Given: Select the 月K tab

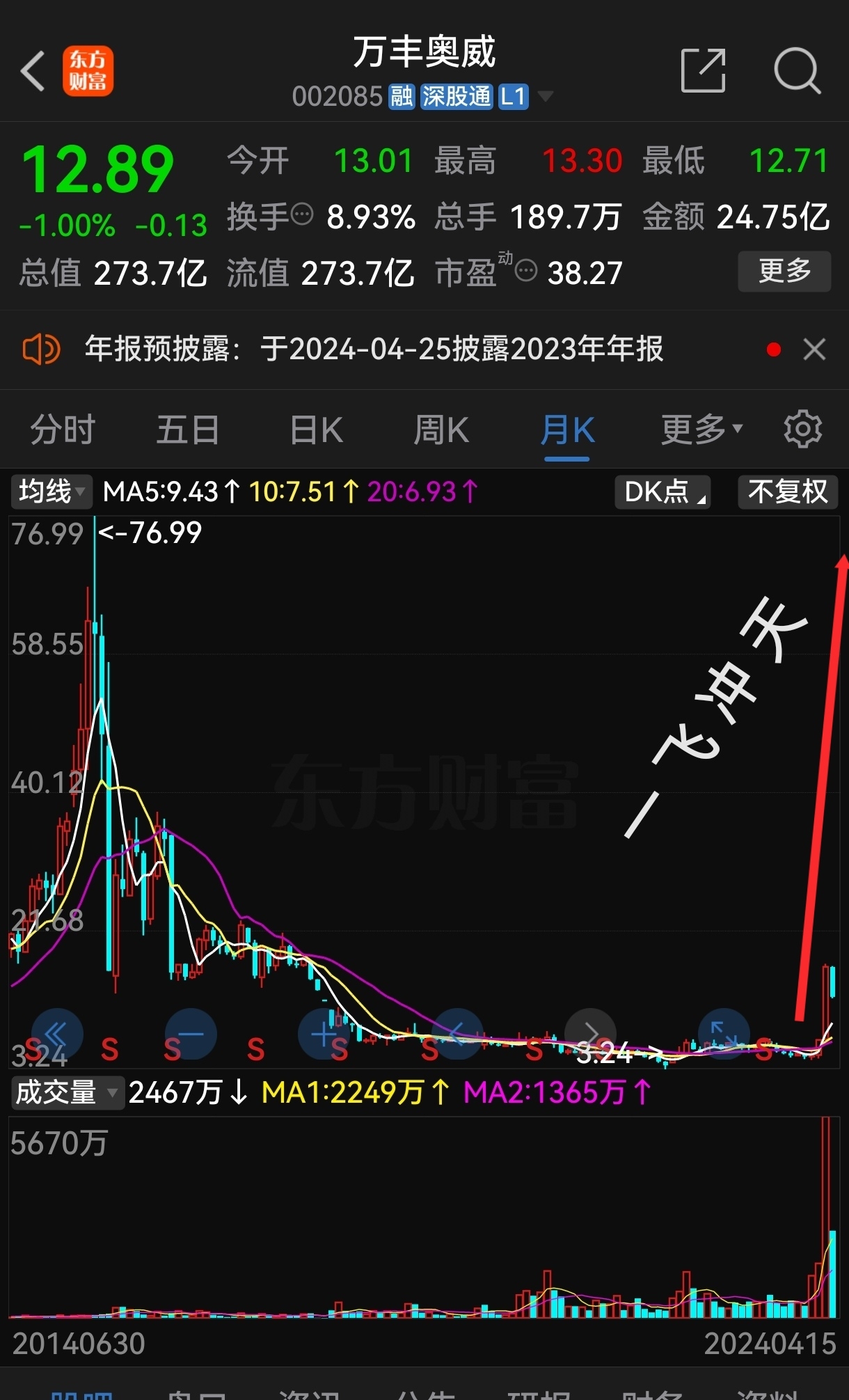Looking at the screenshot, I should coord(567,430).
